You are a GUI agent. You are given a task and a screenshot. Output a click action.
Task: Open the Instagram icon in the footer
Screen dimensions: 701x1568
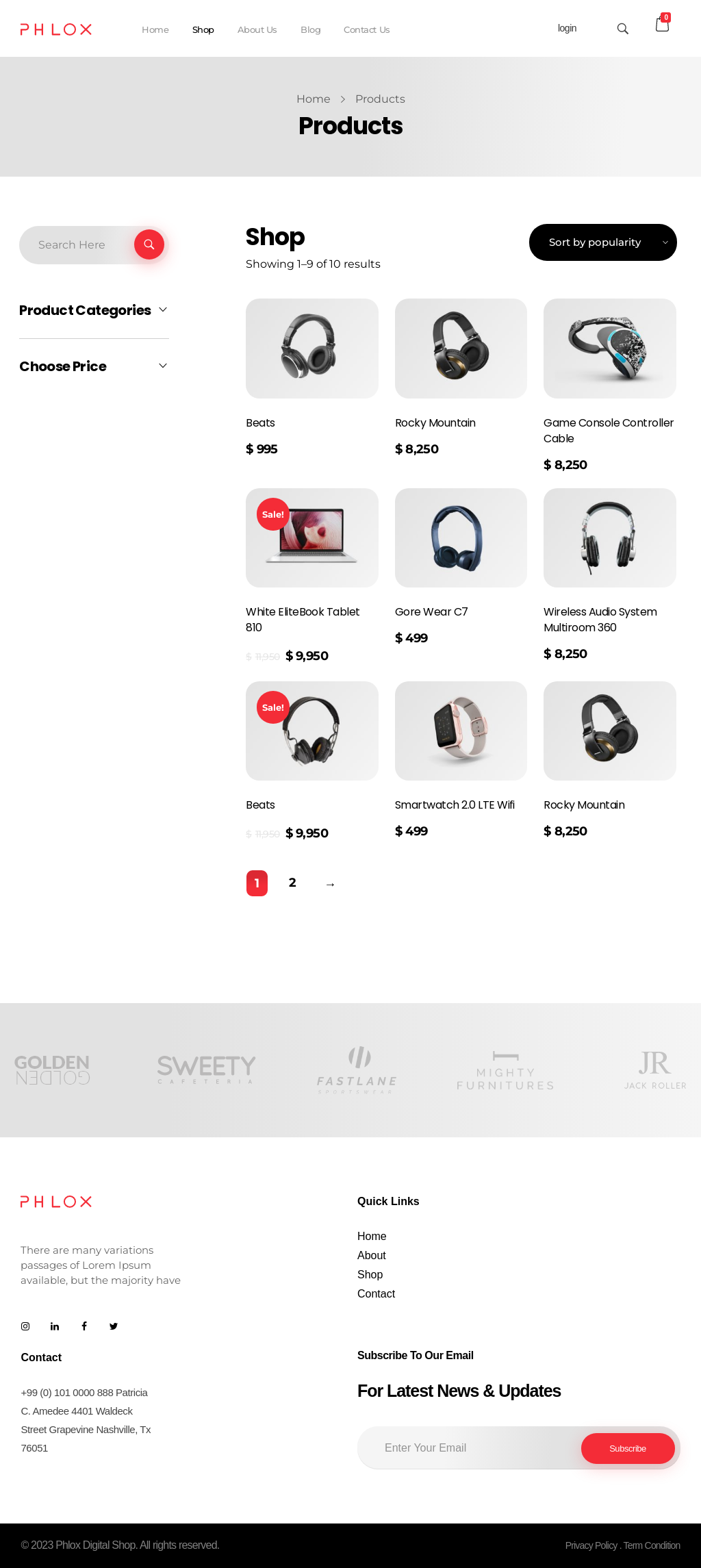(25, 1326)
